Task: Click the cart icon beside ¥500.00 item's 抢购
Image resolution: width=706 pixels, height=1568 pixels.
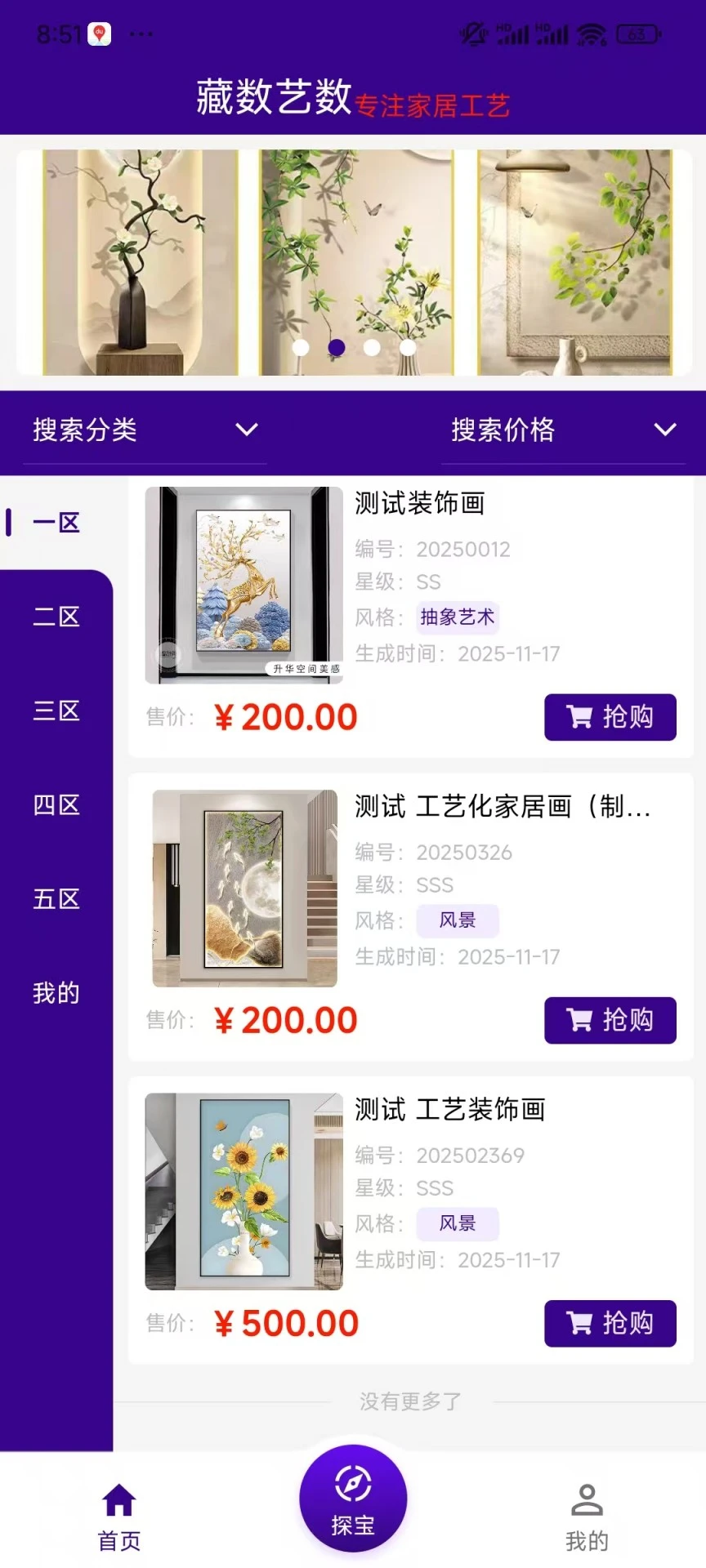Action: 579,1324
